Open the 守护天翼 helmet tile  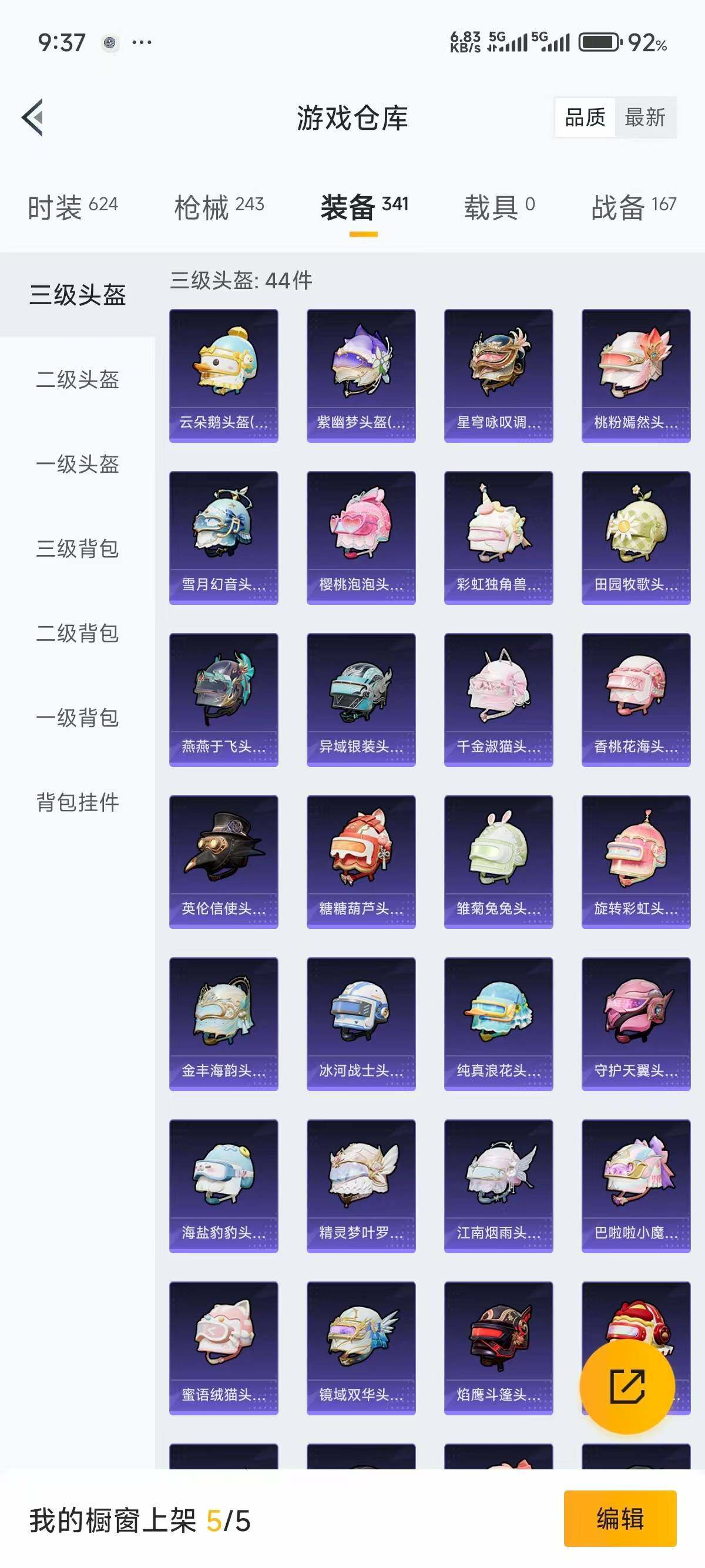pyautogui.click(x=636, y=1023)
